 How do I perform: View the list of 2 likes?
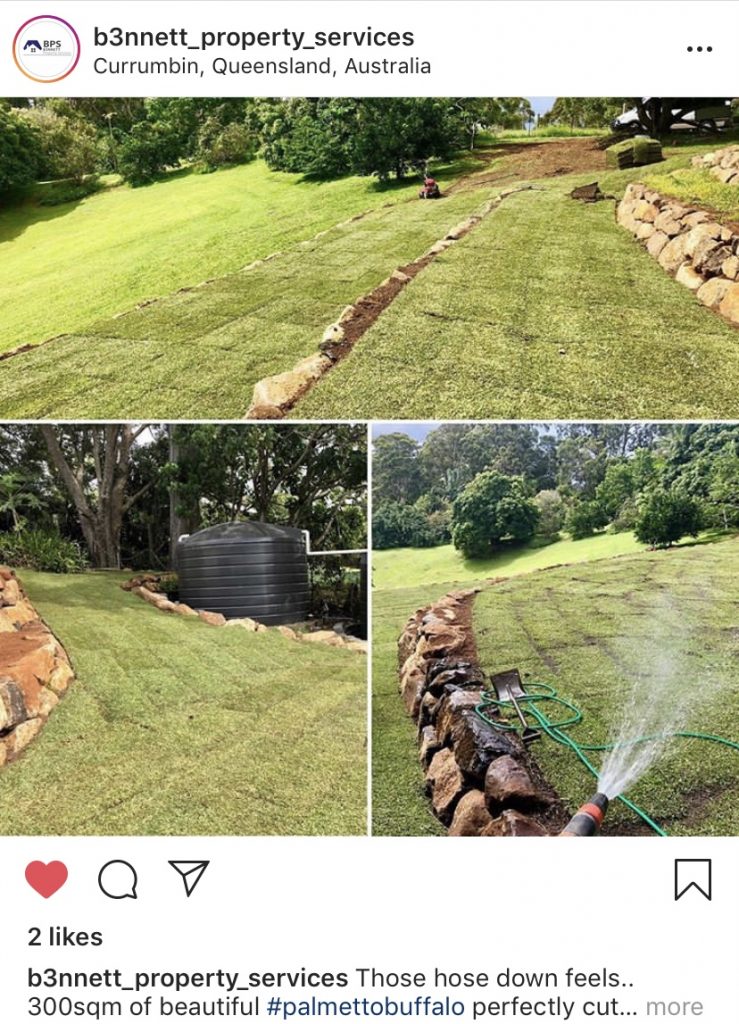coord(65,937)
